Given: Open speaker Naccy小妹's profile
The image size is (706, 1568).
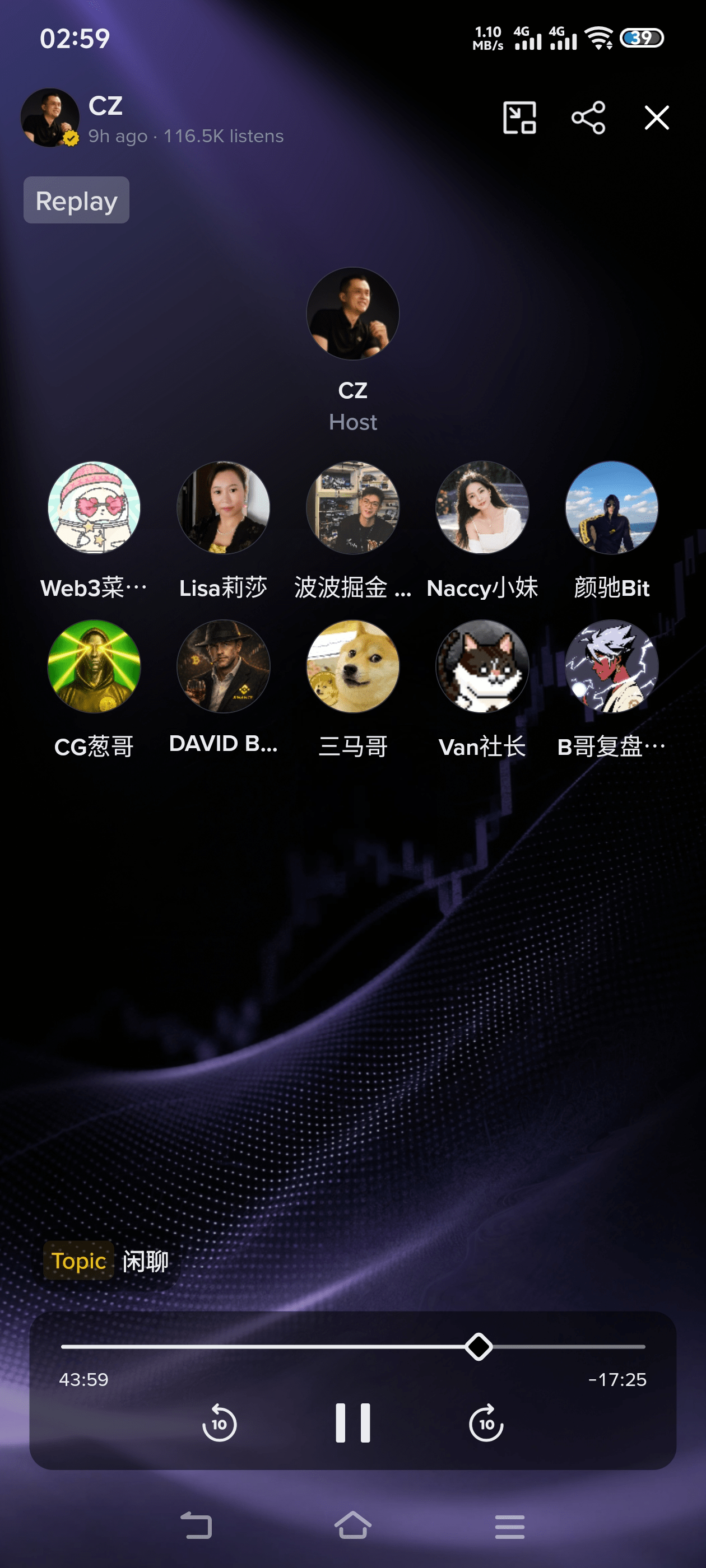Looking at the screenshot, I should [x=482, y=508].
